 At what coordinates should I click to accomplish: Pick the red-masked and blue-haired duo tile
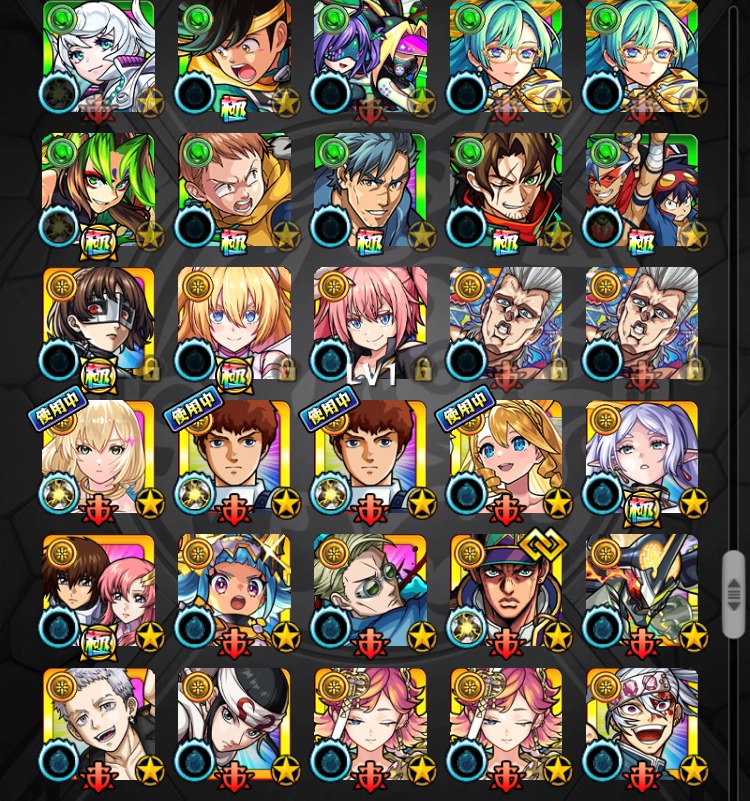pyautogui.click(x=642, y=190)
